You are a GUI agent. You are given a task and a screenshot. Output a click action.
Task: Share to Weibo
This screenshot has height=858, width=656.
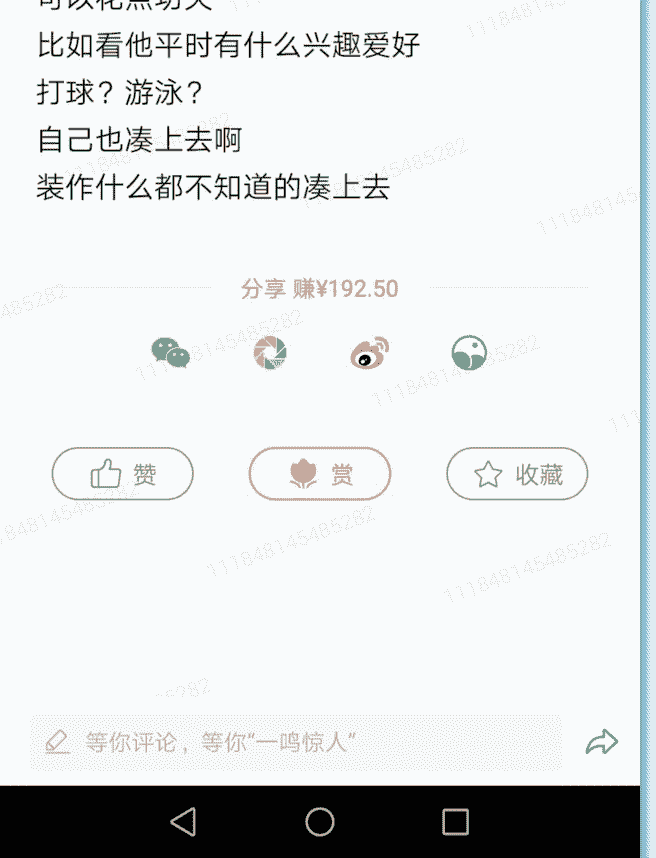coord(369,352)
